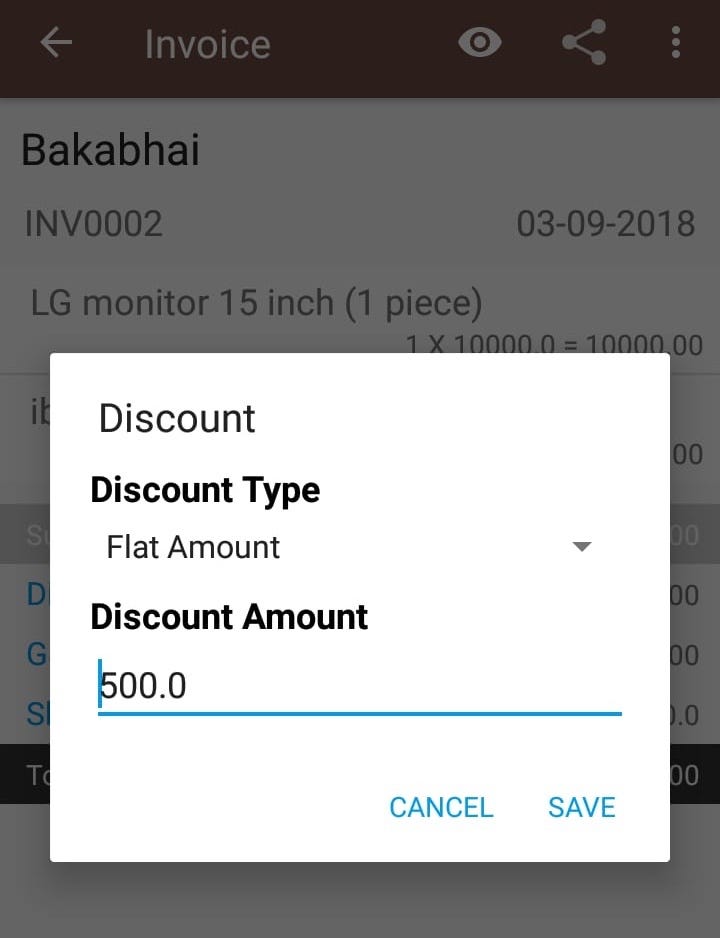Image resolution: width=720 pixels, height=938 pixels.
Task: Save the discount amount
Action: [x=581, y=807]
